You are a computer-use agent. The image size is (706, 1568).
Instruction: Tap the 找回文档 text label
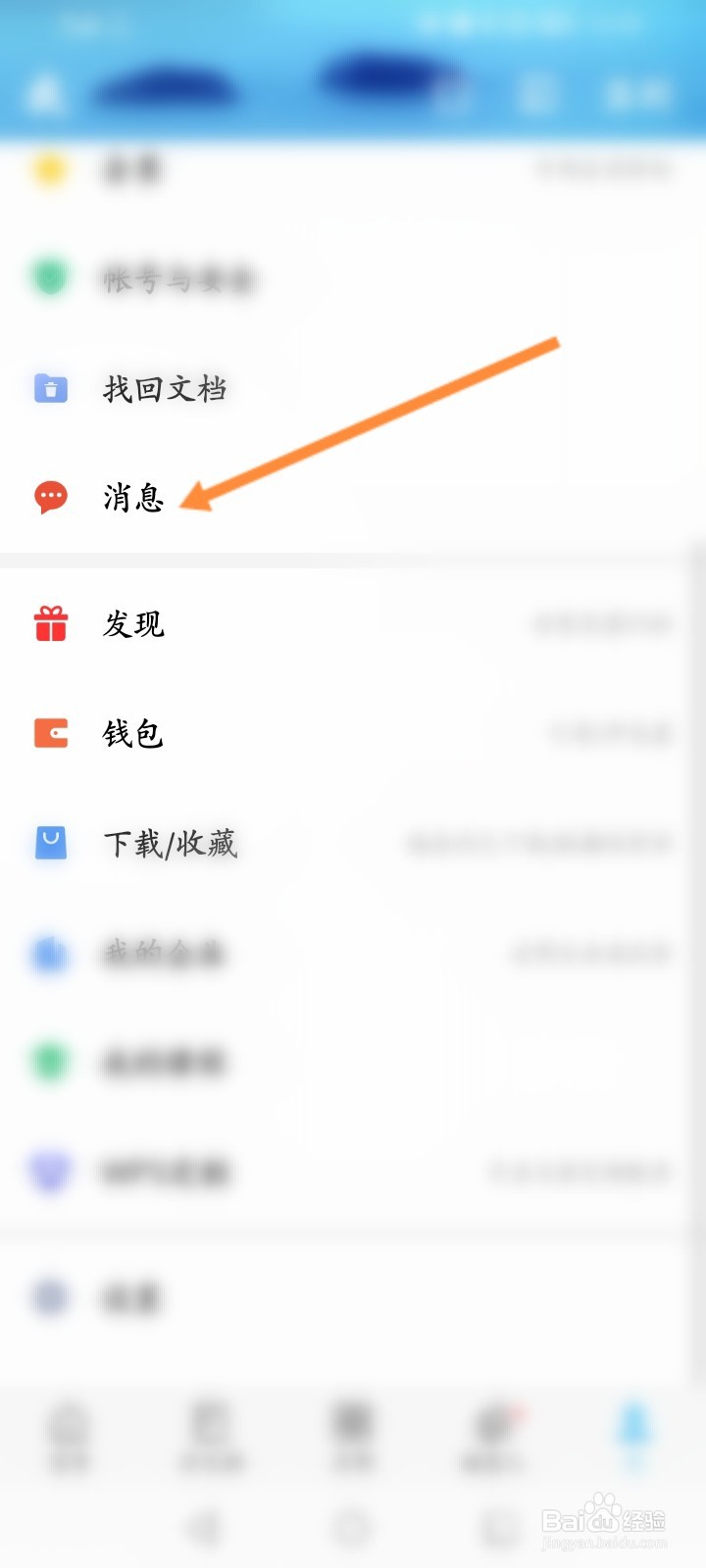[167, 388]
